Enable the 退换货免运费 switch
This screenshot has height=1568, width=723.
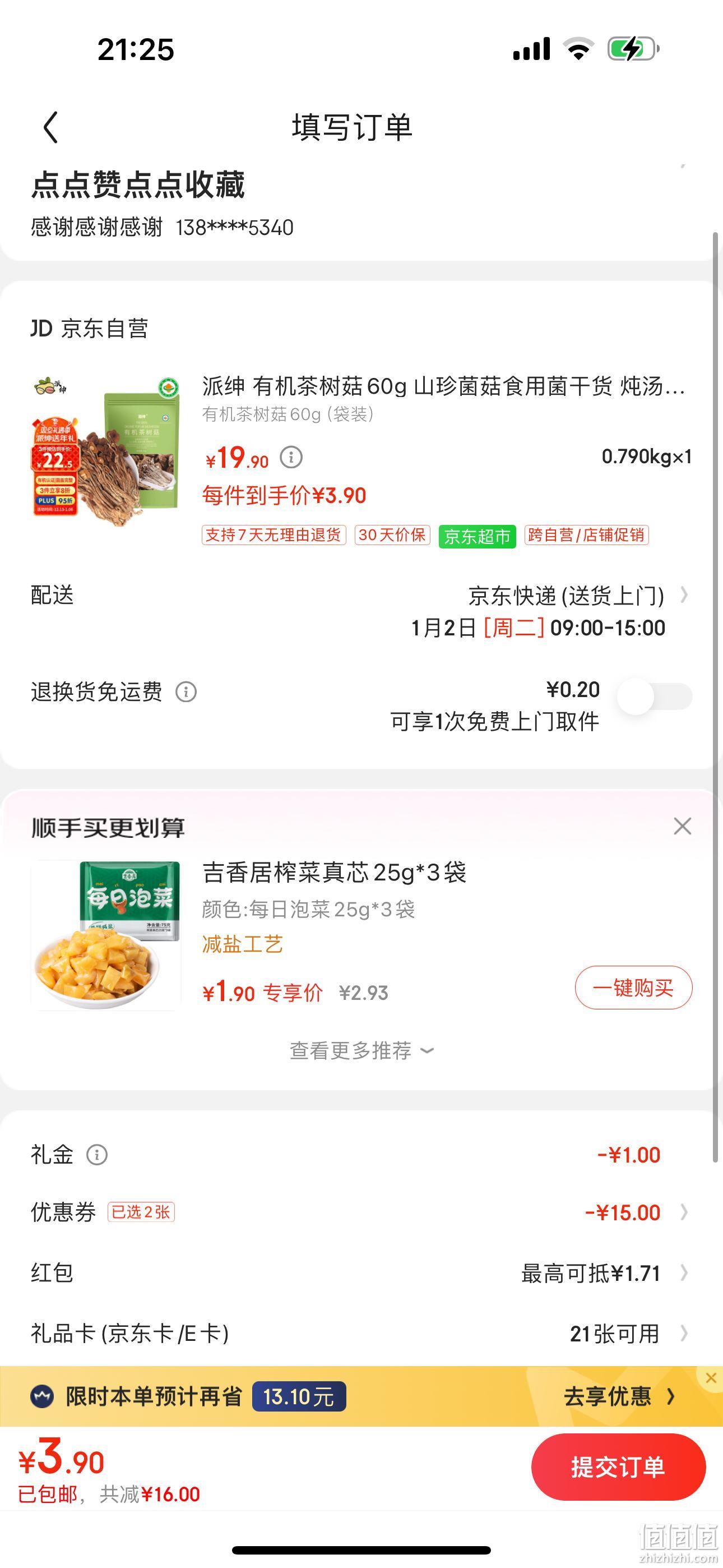pos(655,696)
